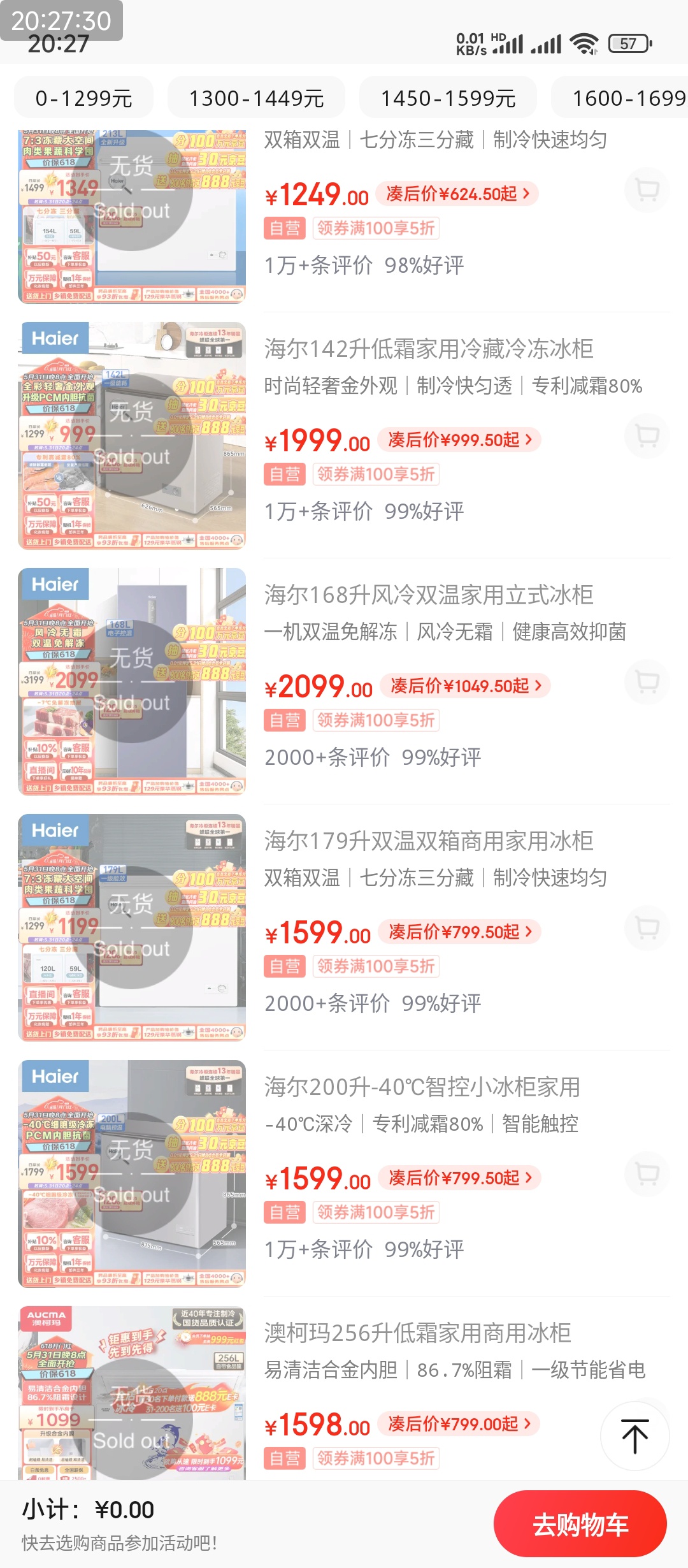Select the 0-1299元 price filter

pos(83,98)
